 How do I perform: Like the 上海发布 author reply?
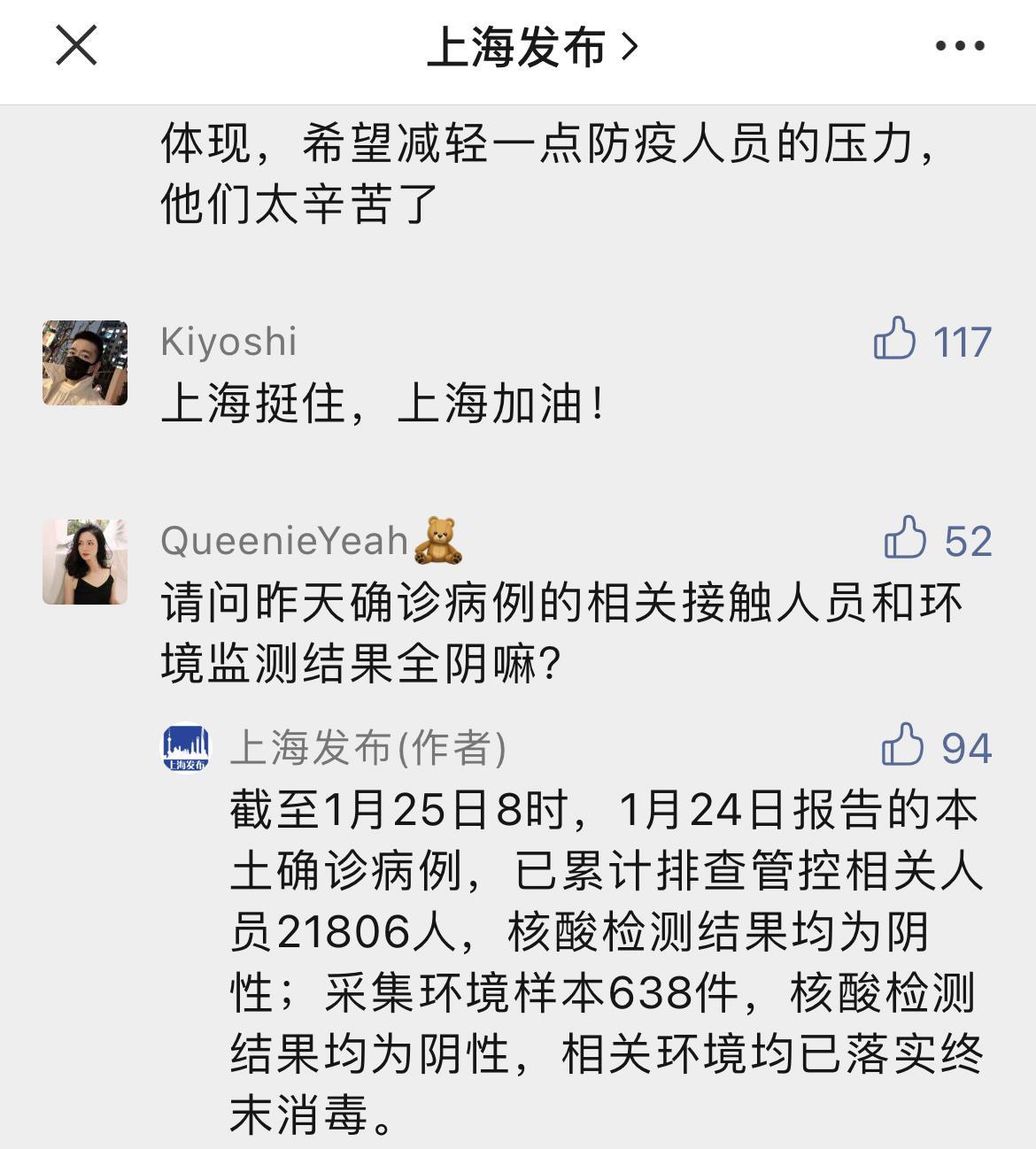pos(902,745)
